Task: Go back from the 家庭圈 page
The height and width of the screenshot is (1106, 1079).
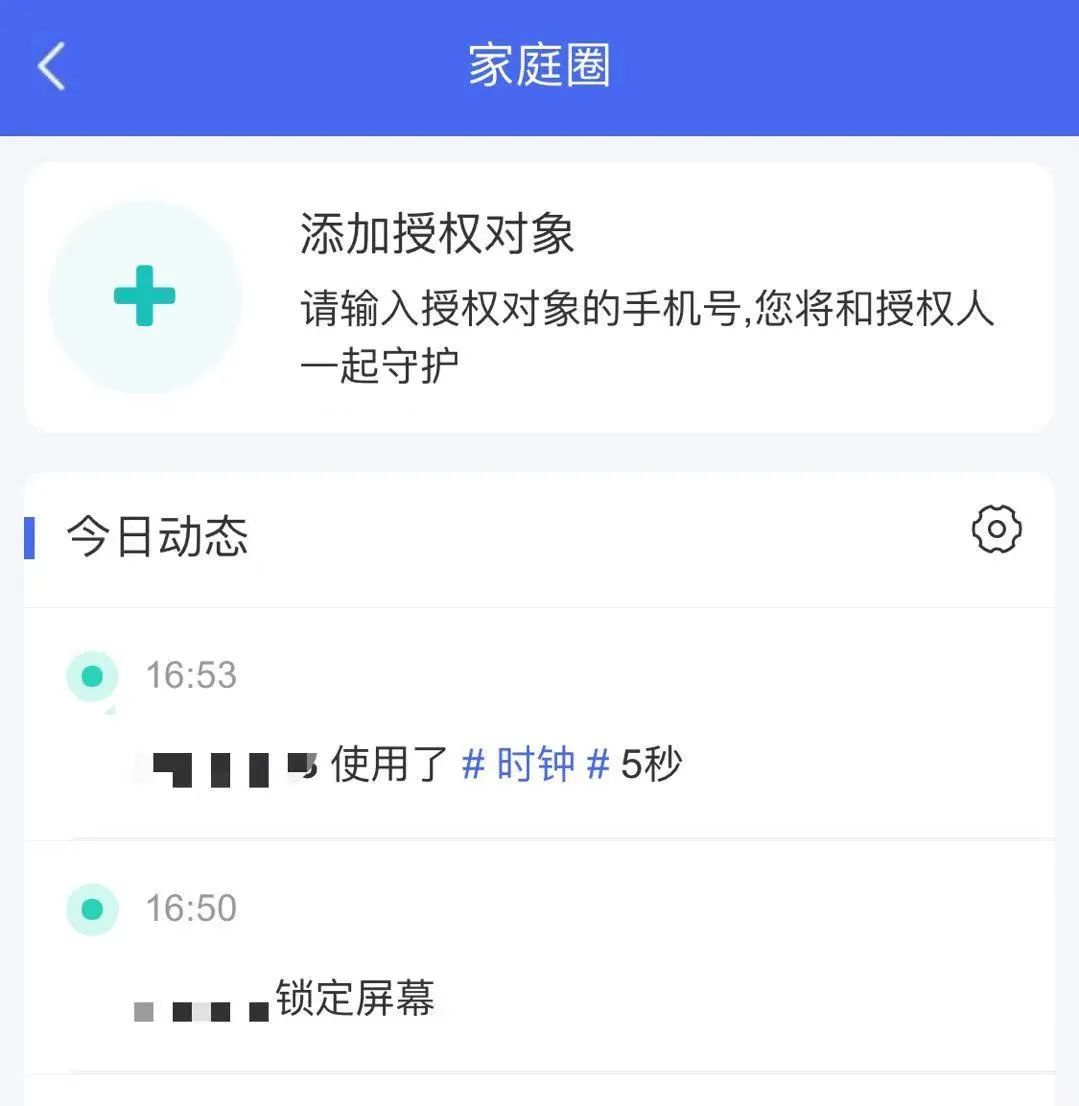Action: coord(51,67)
